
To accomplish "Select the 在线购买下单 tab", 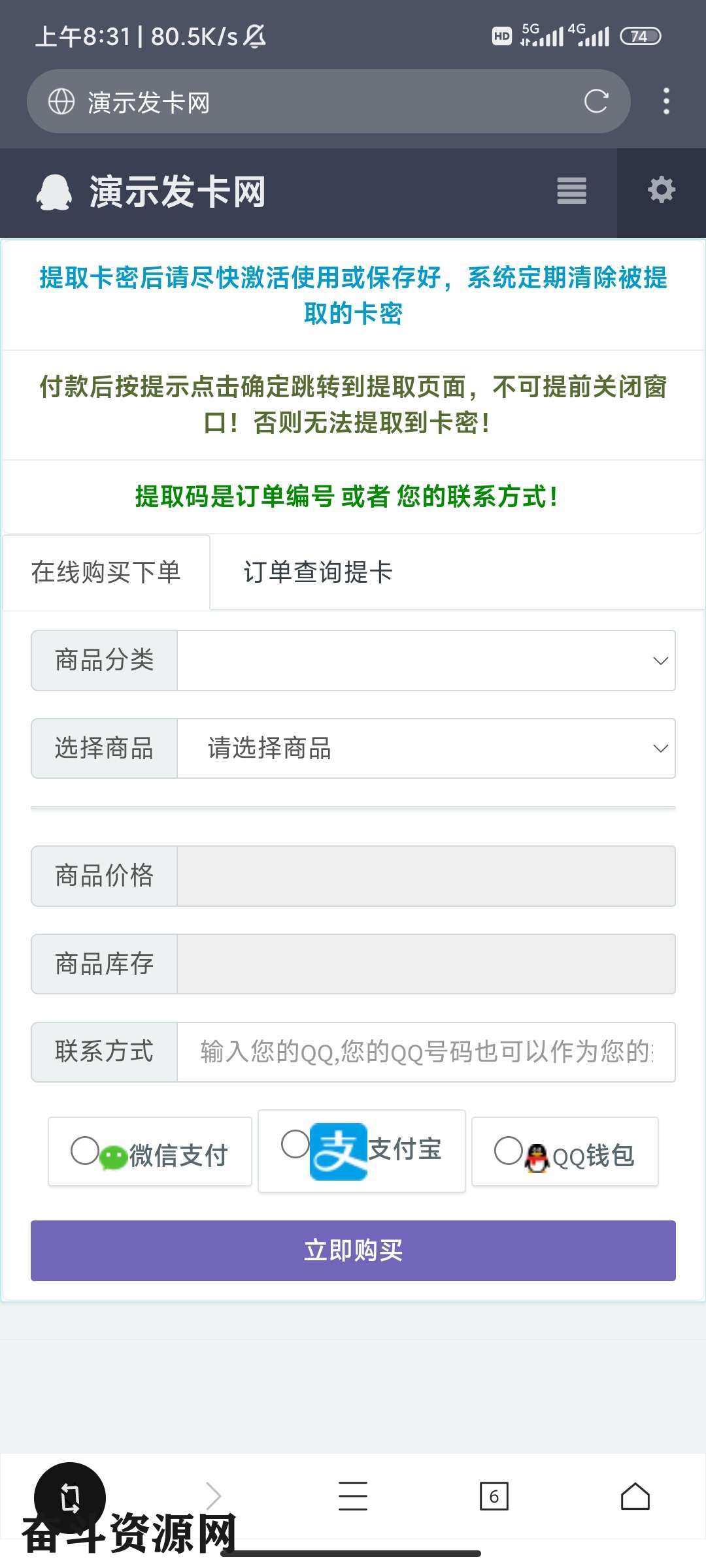I will tap(106, 572).
